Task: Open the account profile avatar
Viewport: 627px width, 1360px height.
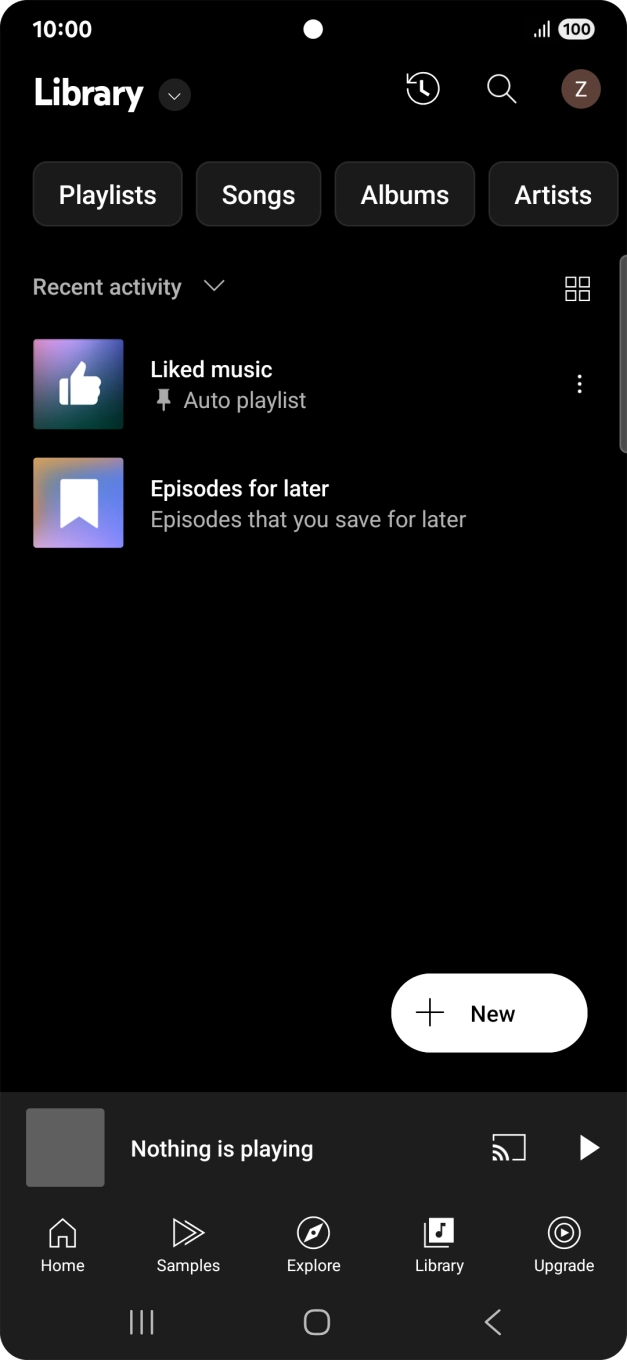Action: pyautogui.click(x=580, y=89)
